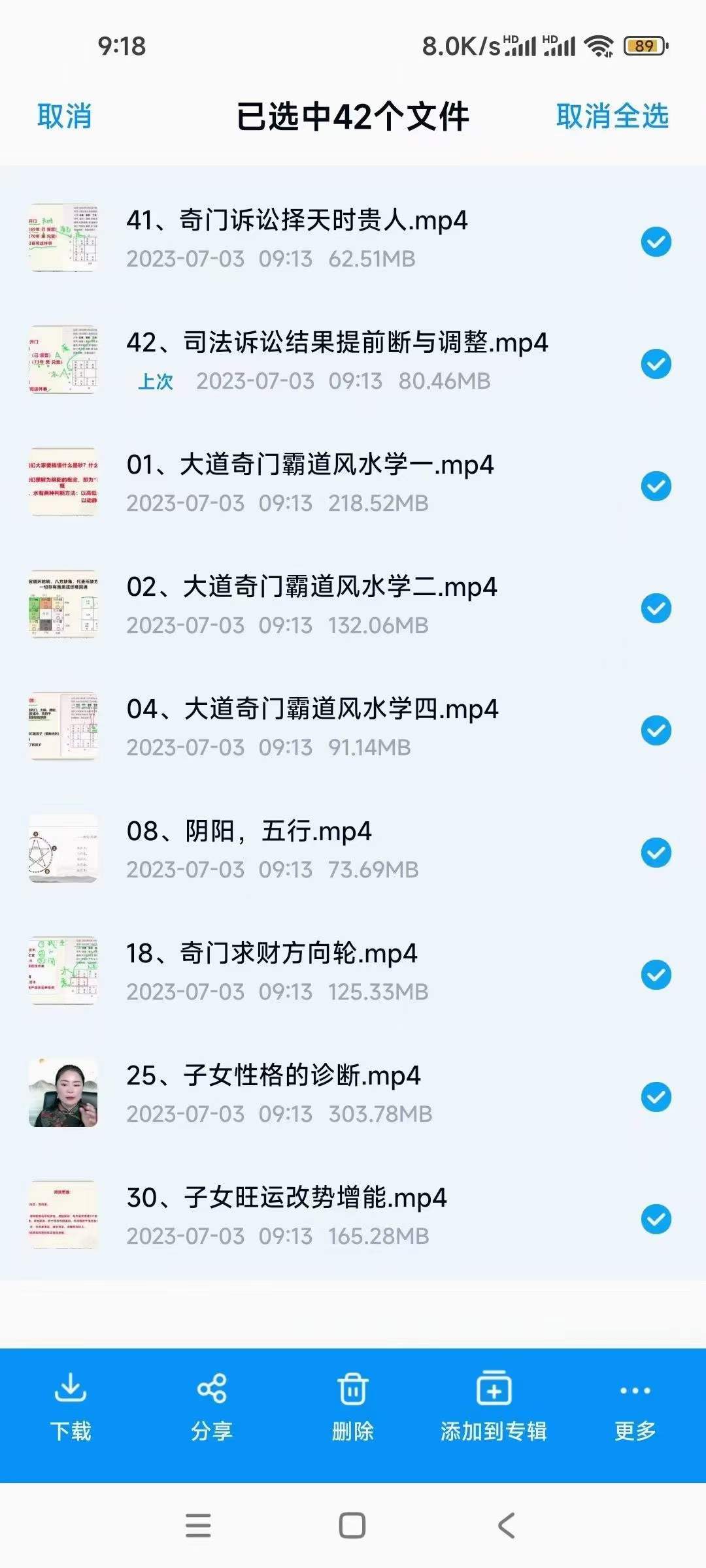
Task: Tap the 上次 tag on file 42
Action: (x=155, y=382)
